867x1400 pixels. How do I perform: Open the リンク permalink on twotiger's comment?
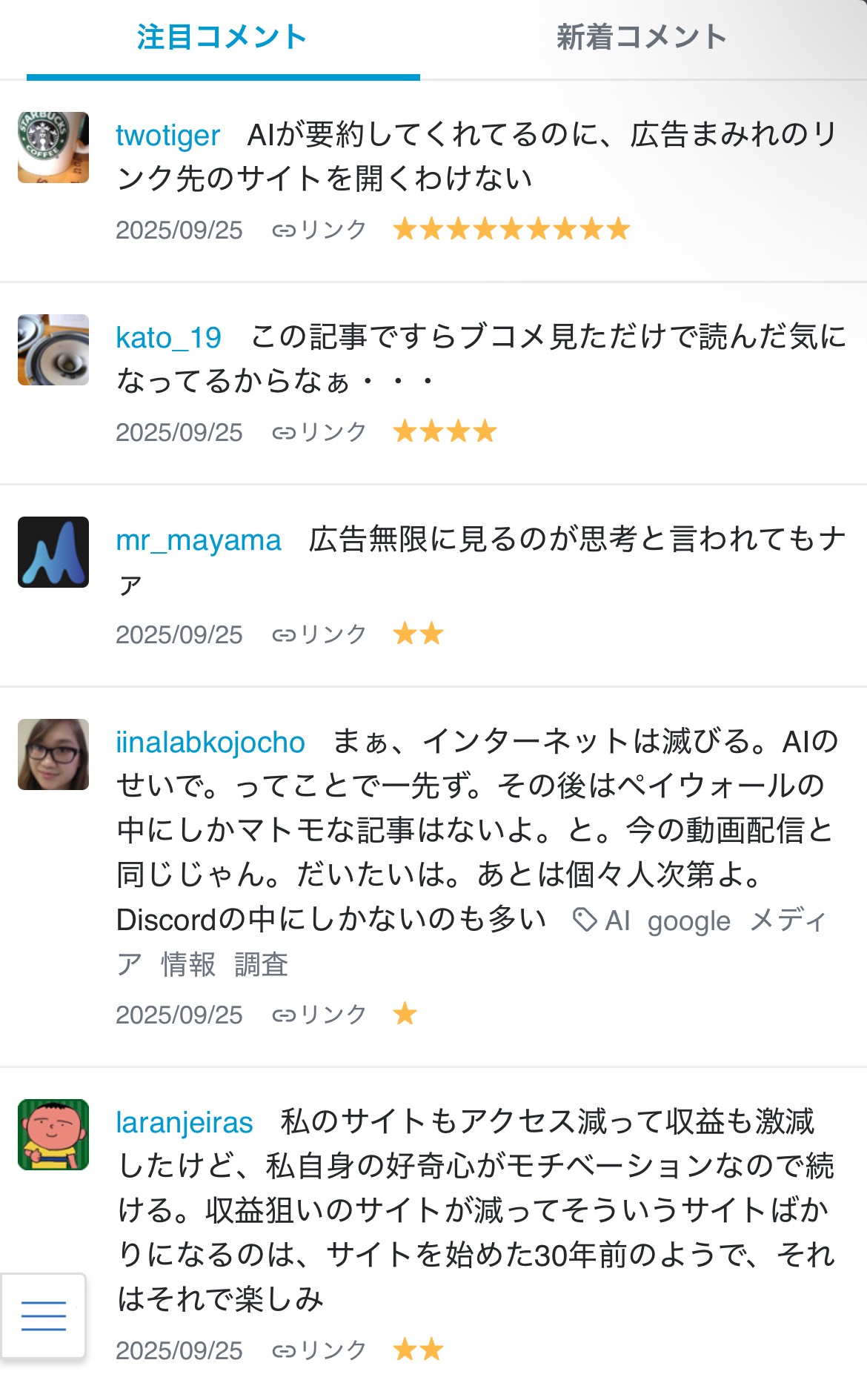coord(319,230)
